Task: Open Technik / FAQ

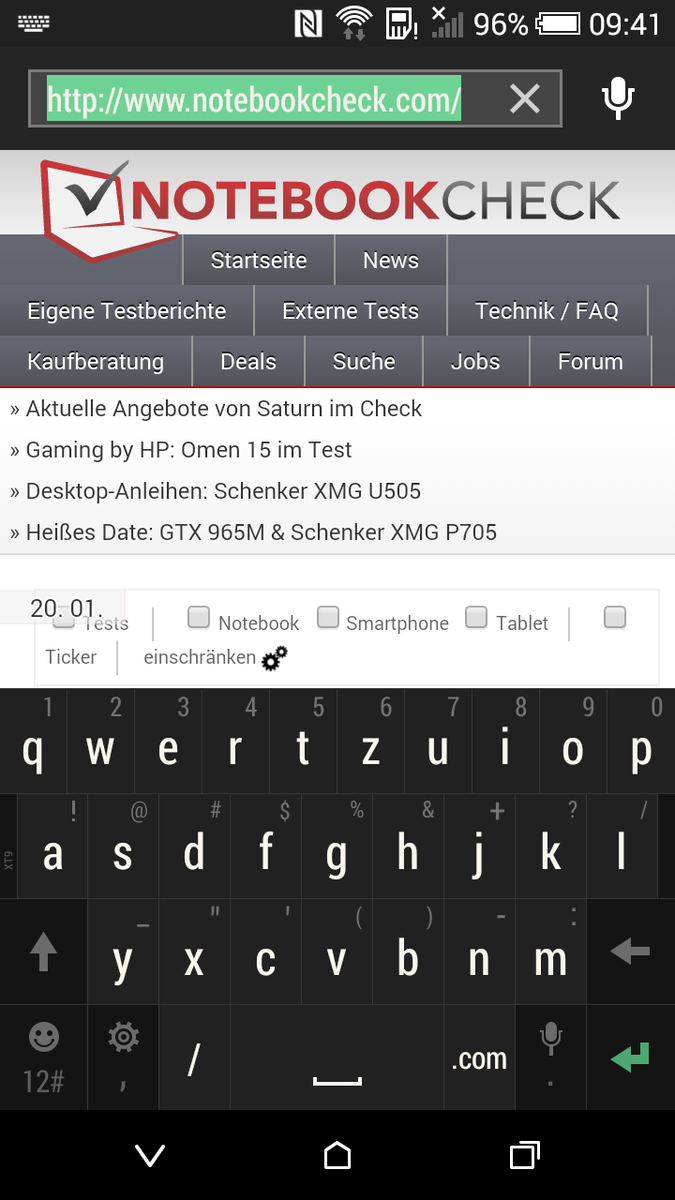Action: [547, 311]
